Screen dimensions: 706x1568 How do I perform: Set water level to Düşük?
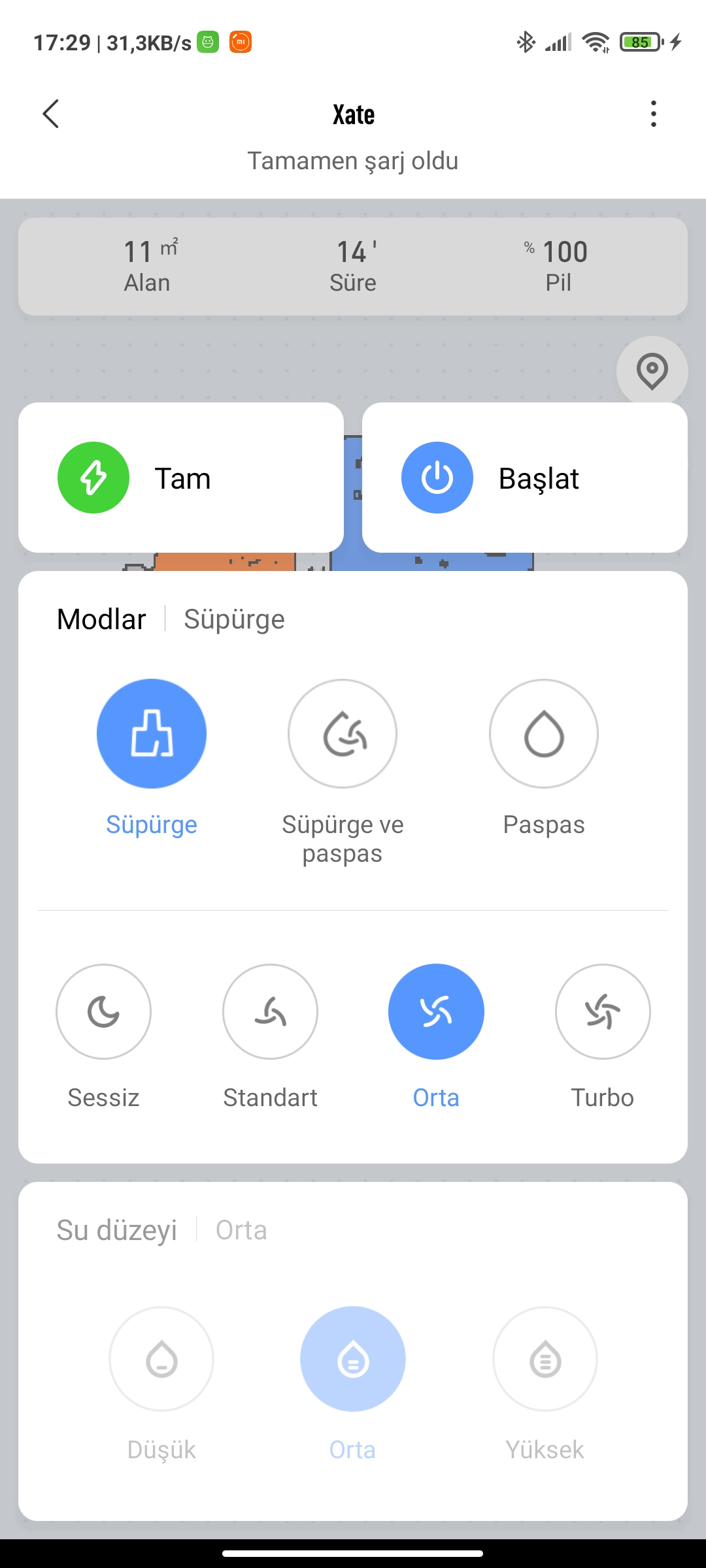[161, 1359]
